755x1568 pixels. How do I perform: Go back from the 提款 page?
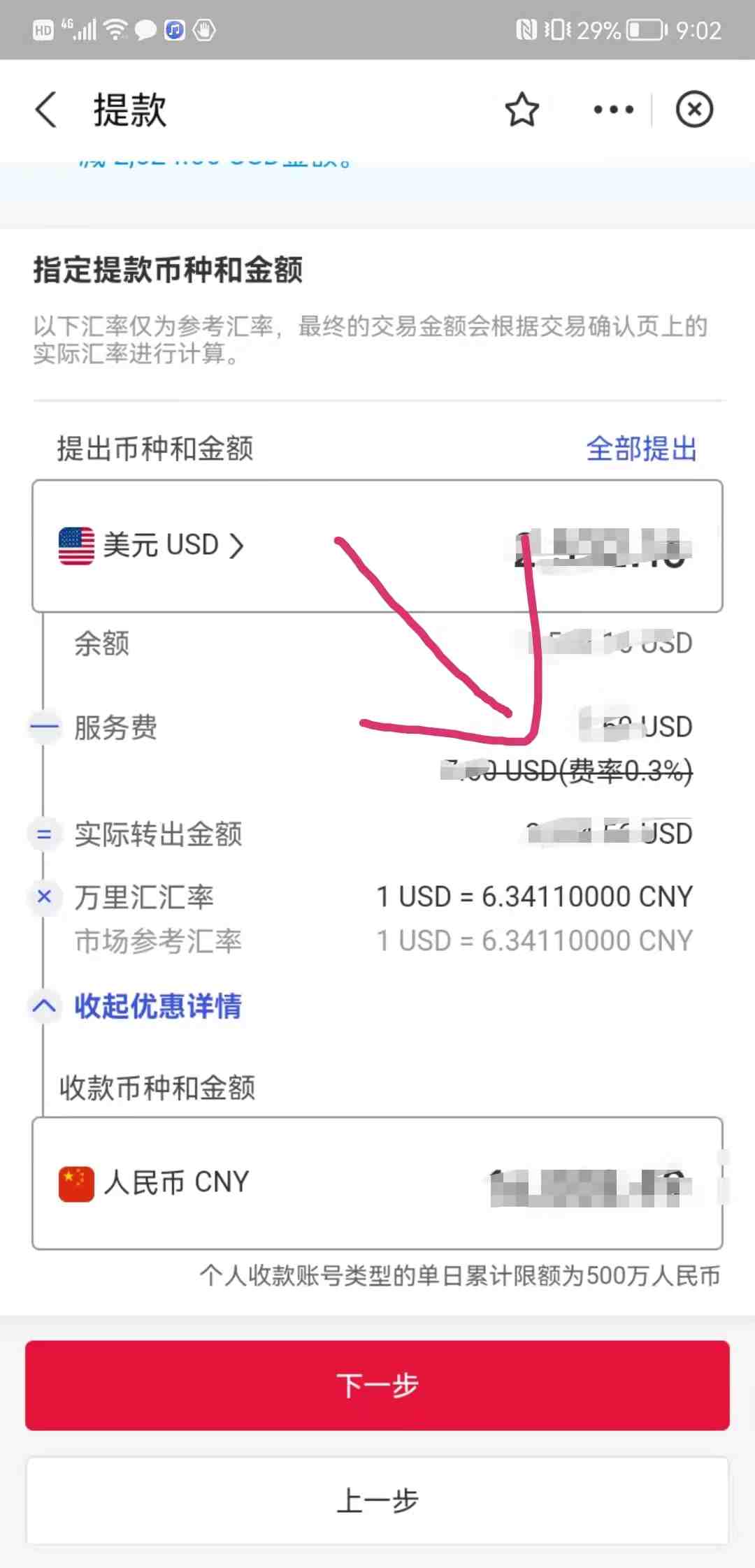point(46,110)
